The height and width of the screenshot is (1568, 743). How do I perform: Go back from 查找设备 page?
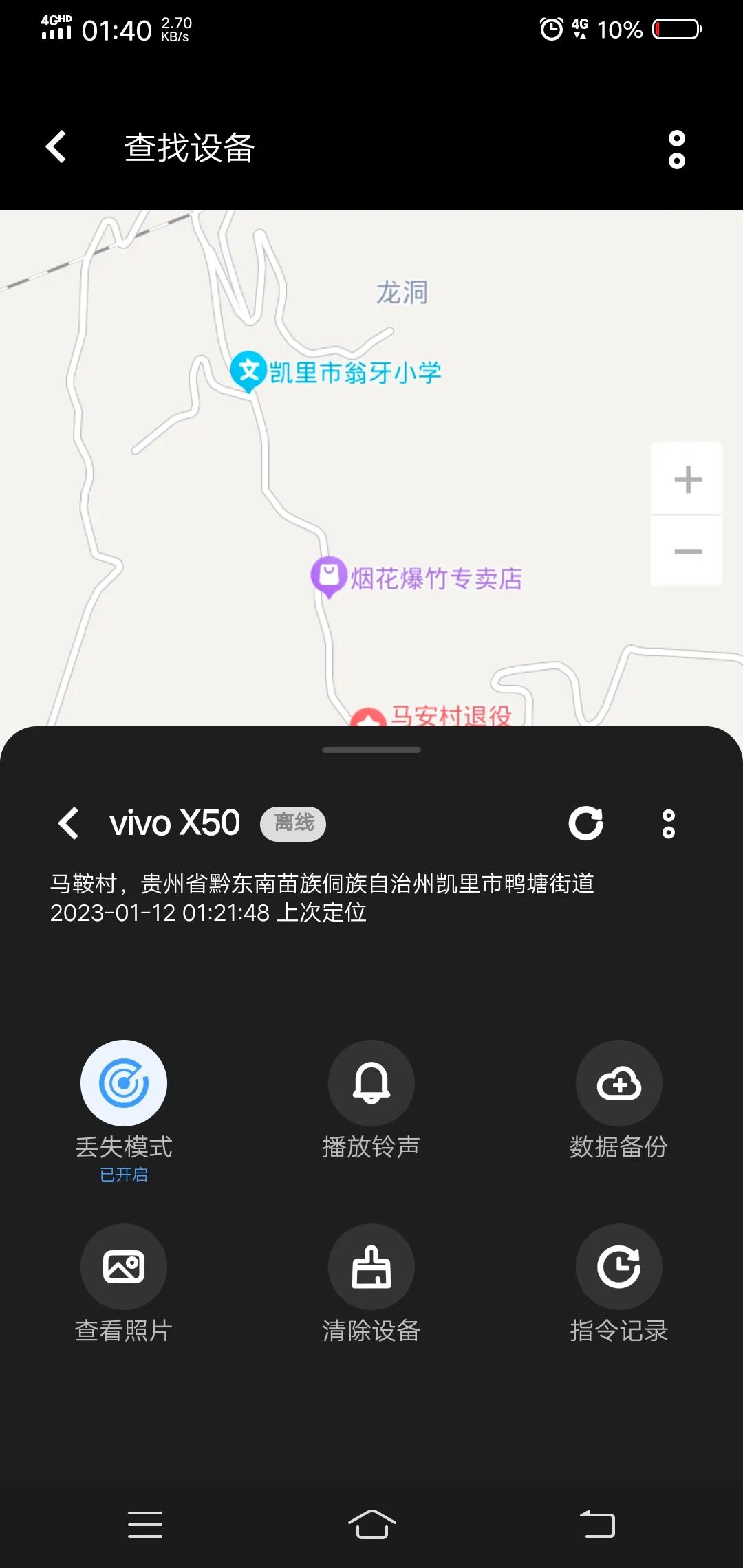click(x=56, y=147)
